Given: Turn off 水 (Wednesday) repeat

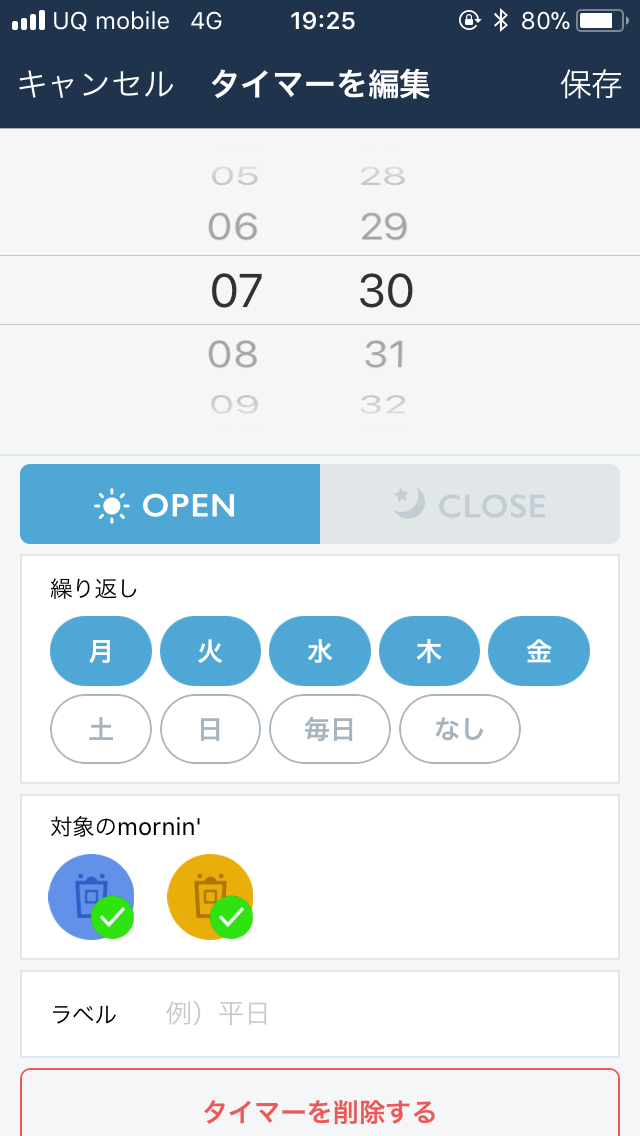Looking at the screenshot, I should coord(319,651).
